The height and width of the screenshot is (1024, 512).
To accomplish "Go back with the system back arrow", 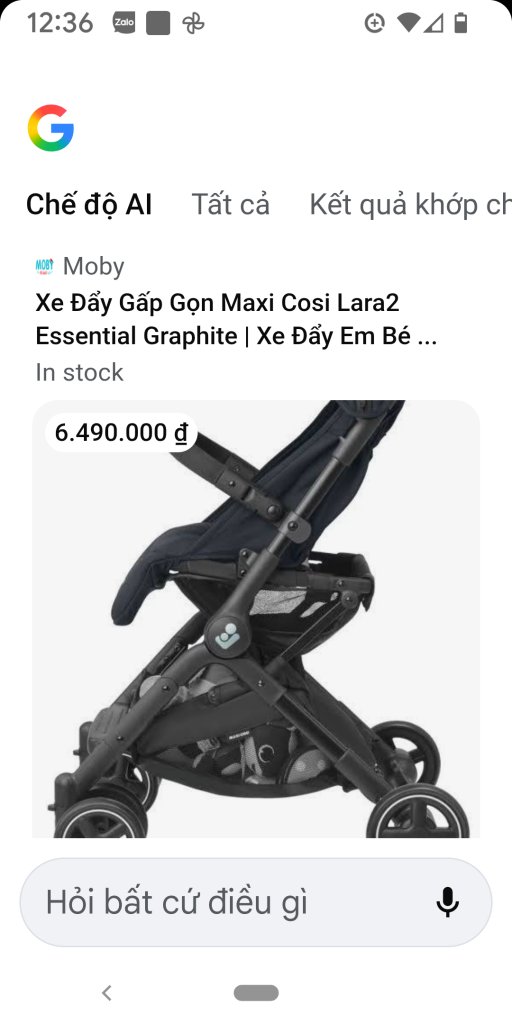I will click(x=107, y=993).
